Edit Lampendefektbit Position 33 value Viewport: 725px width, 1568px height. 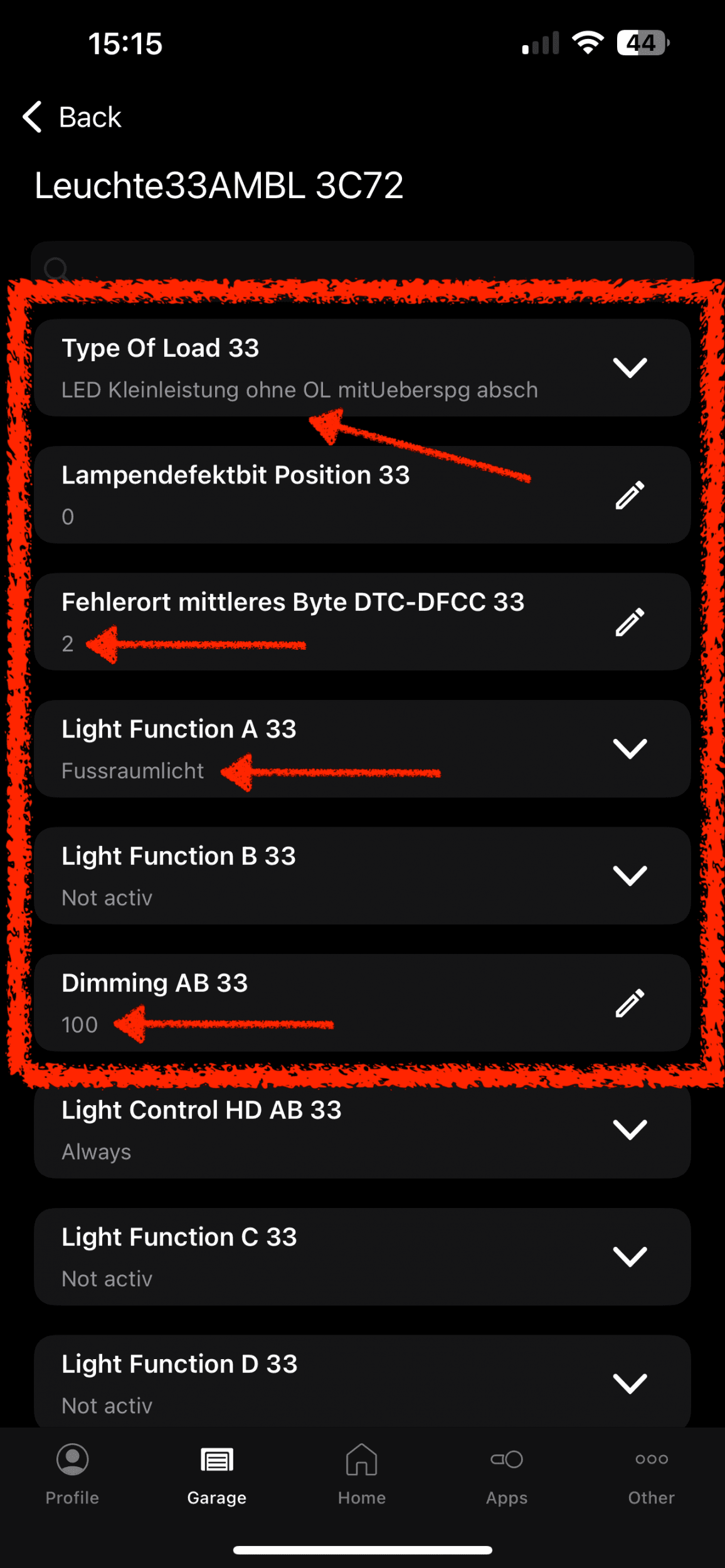click(629, 495)
